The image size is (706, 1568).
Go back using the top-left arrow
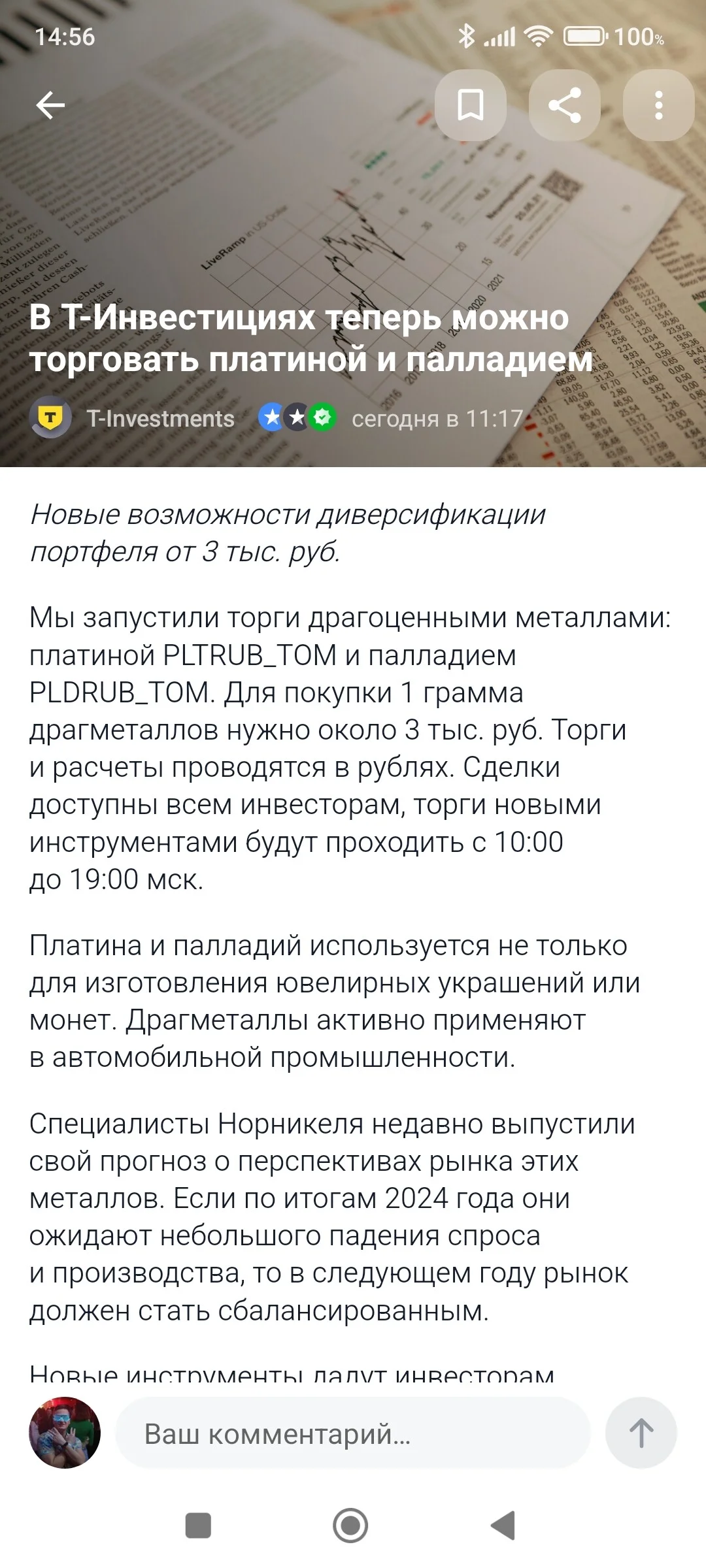click(50, 105)
